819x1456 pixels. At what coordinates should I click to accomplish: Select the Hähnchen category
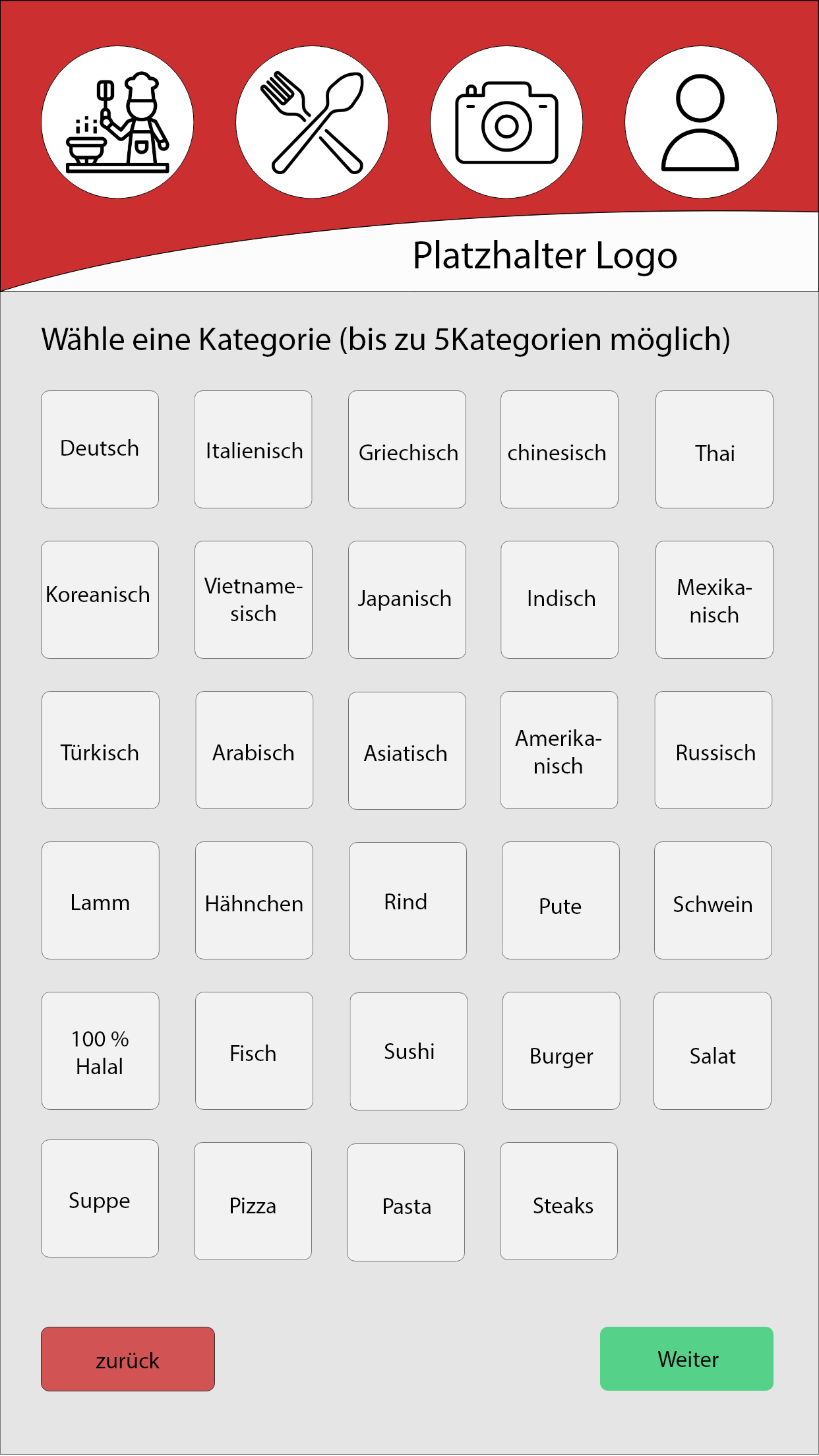(x=254, y=900)
